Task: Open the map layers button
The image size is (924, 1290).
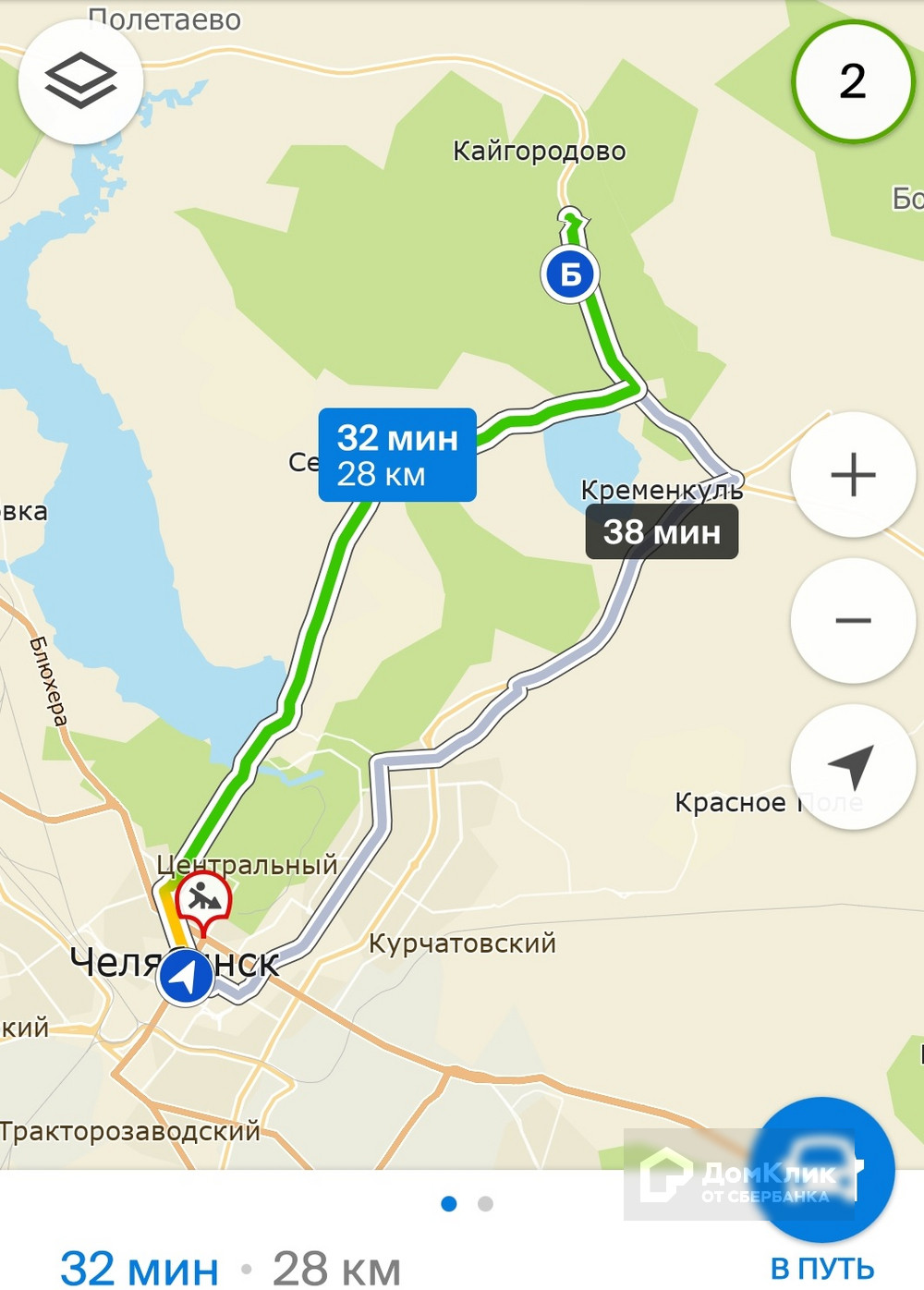Action: point(81,80)
